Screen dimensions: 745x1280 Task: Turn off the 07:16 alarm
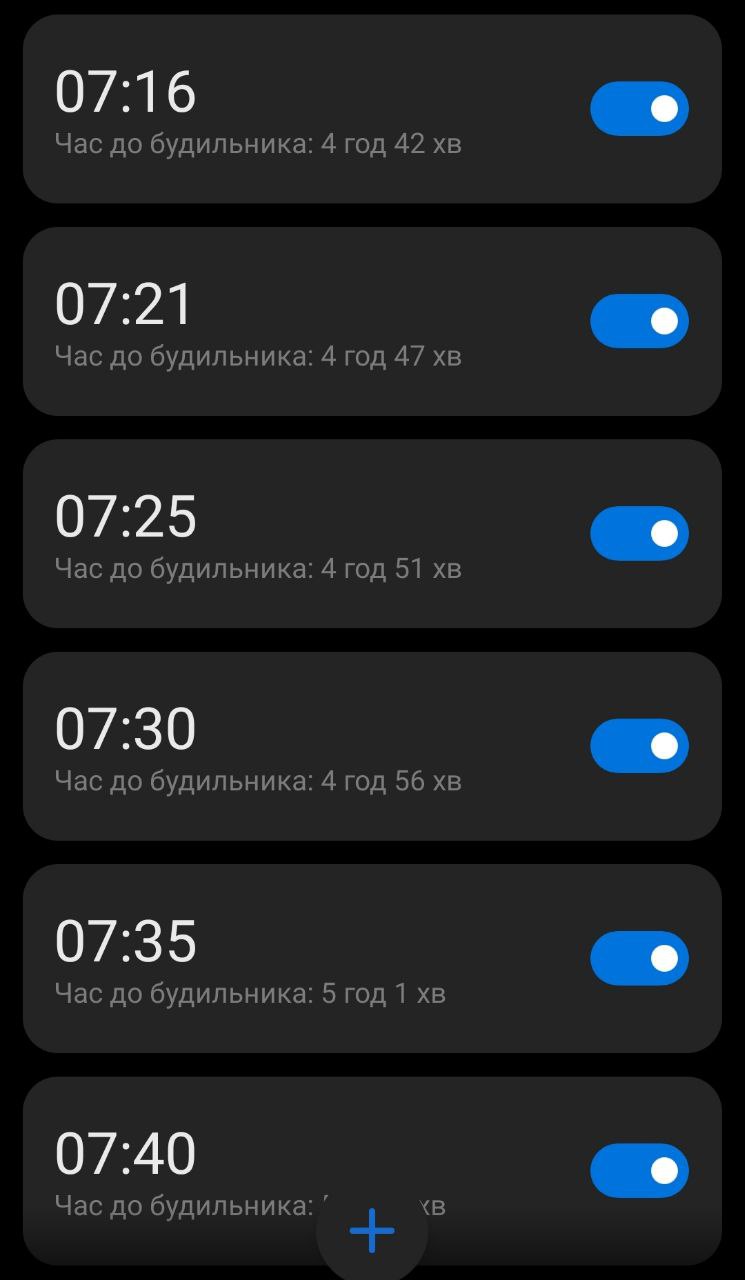[639, 109]
